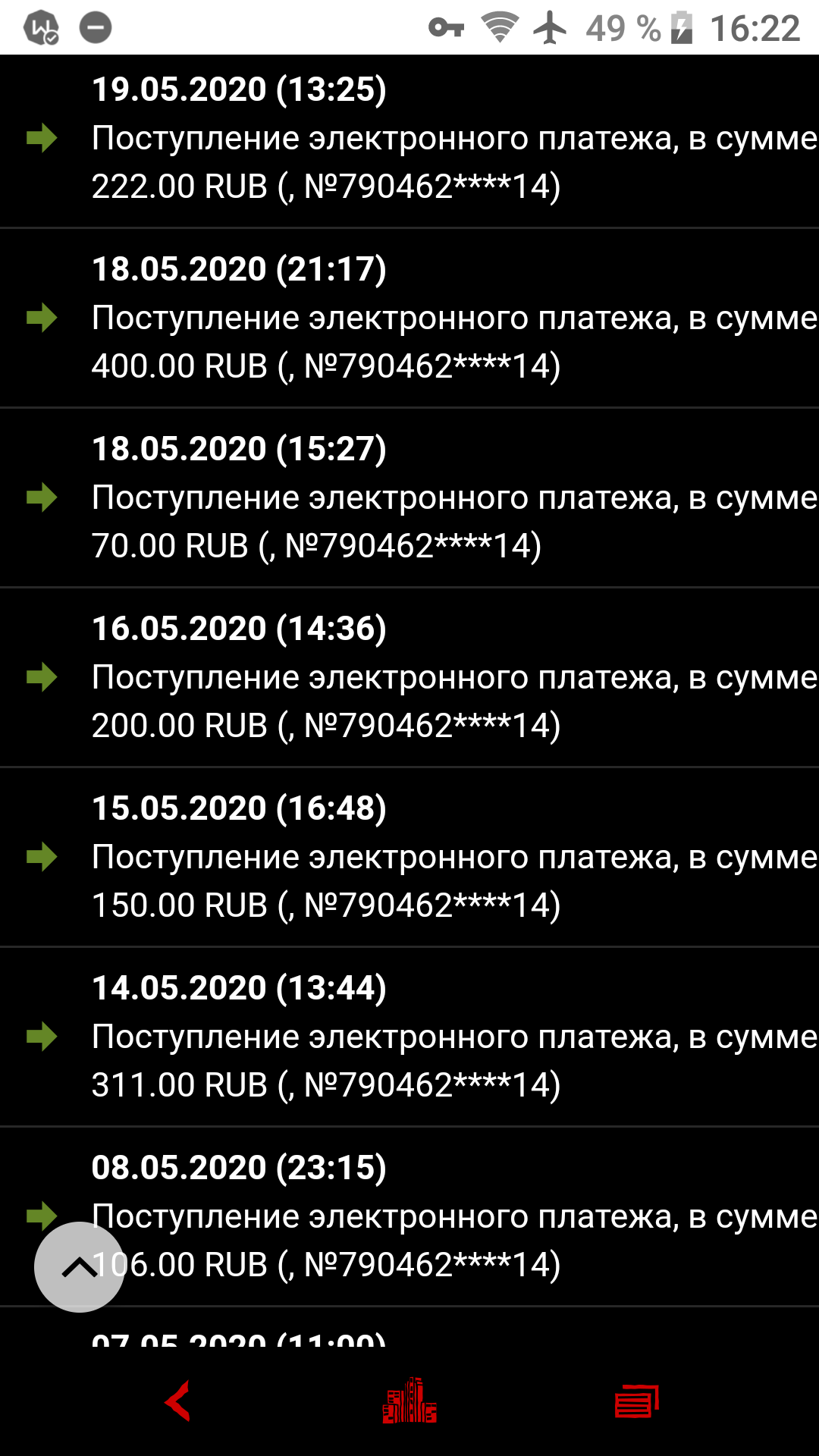Open the red buildings icon
The image size is (819, 1456).
click(409, 1401)
